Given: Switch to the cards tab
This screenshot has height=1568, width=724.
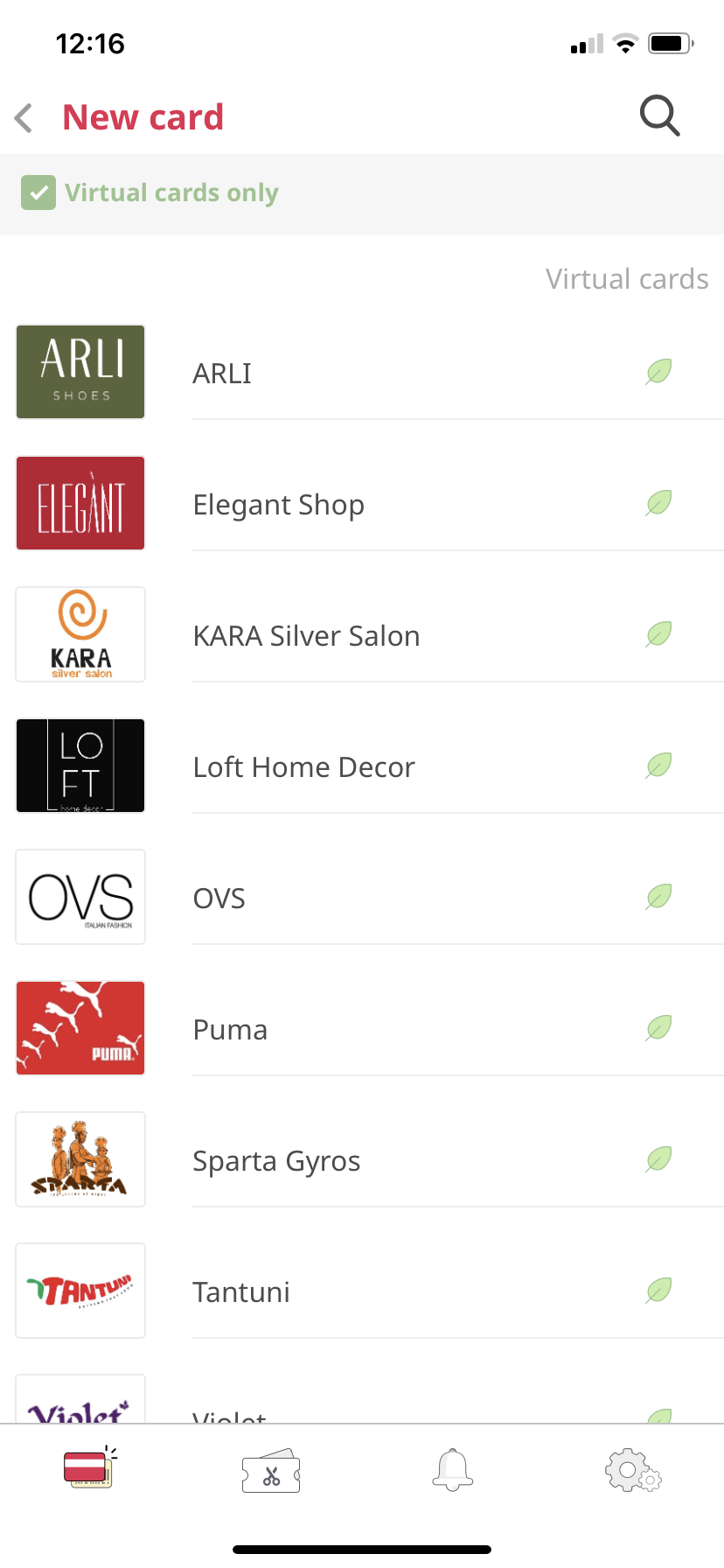Looking at the screenshot, I should pos(90,1468).
